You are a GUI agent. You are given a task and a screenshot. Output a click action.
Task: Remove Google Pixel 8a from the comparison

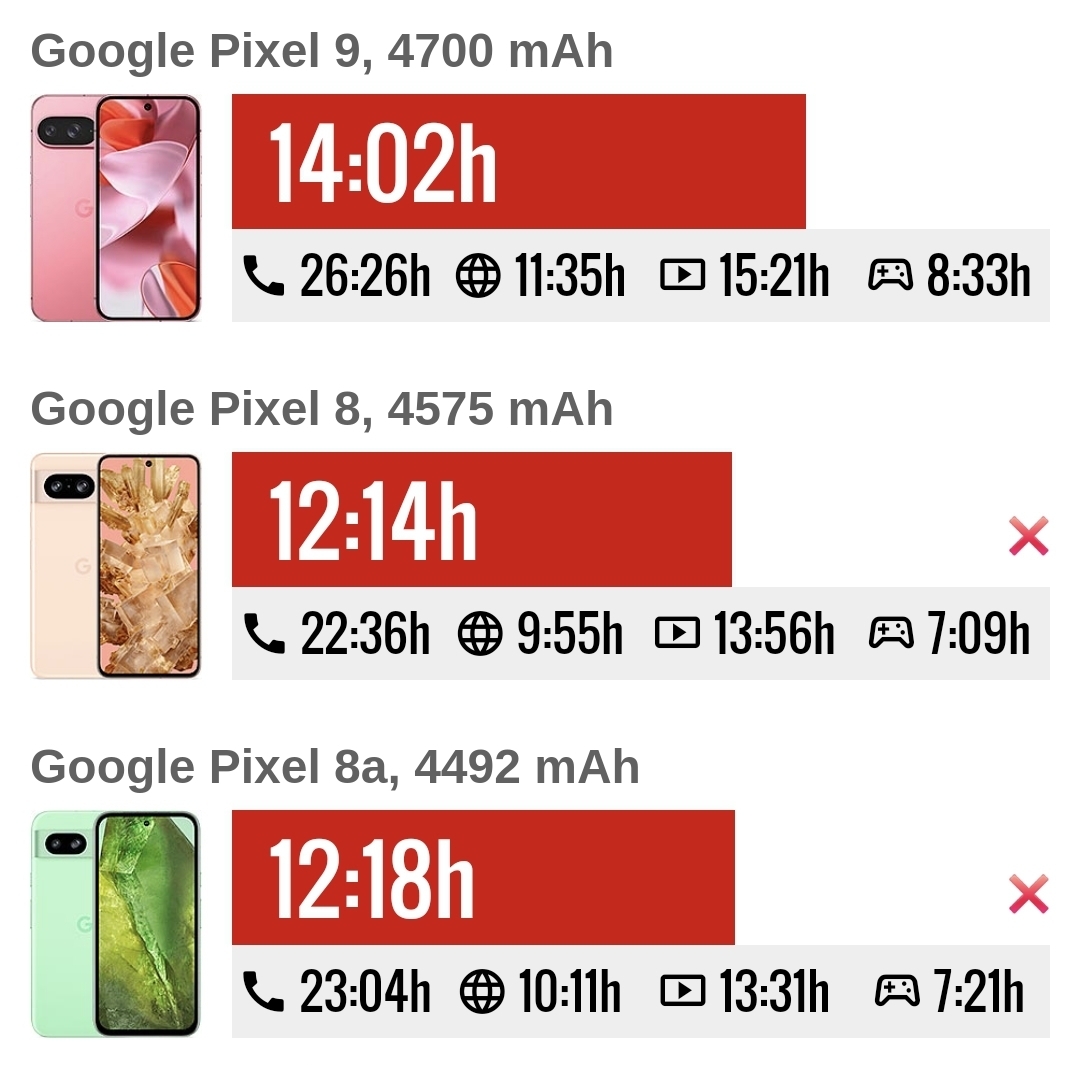pyautogui.click(x=1028, y=894)
